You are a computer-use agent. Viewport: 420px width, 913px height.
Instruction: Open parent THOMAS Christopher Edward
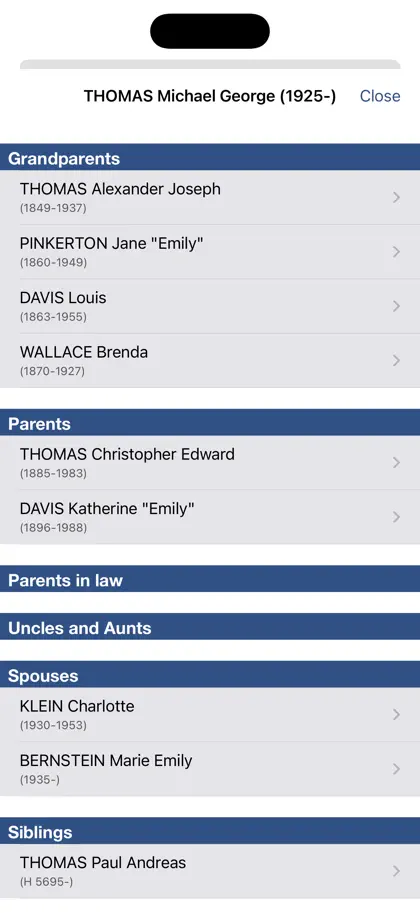tap(210, 463)
